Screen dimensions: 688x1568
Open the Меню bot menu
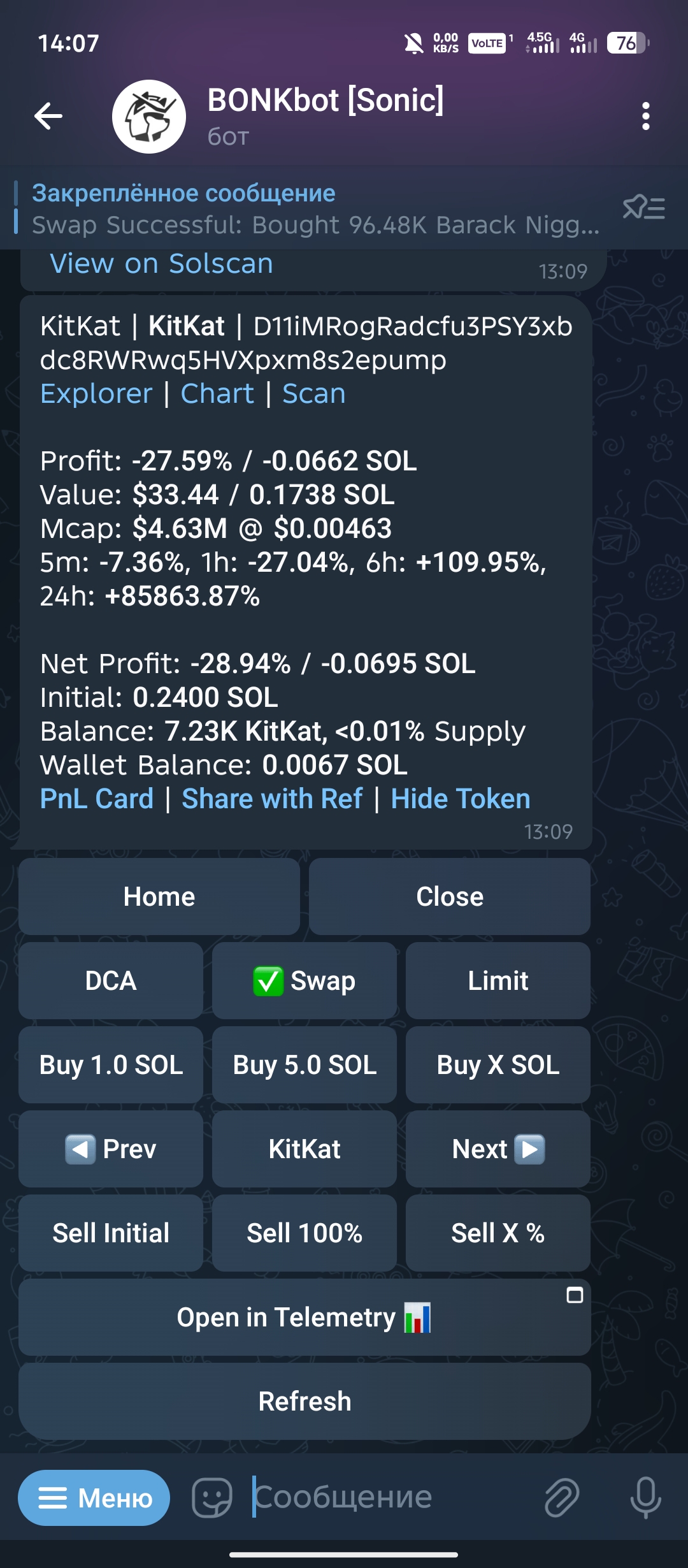click(94, 1498)
